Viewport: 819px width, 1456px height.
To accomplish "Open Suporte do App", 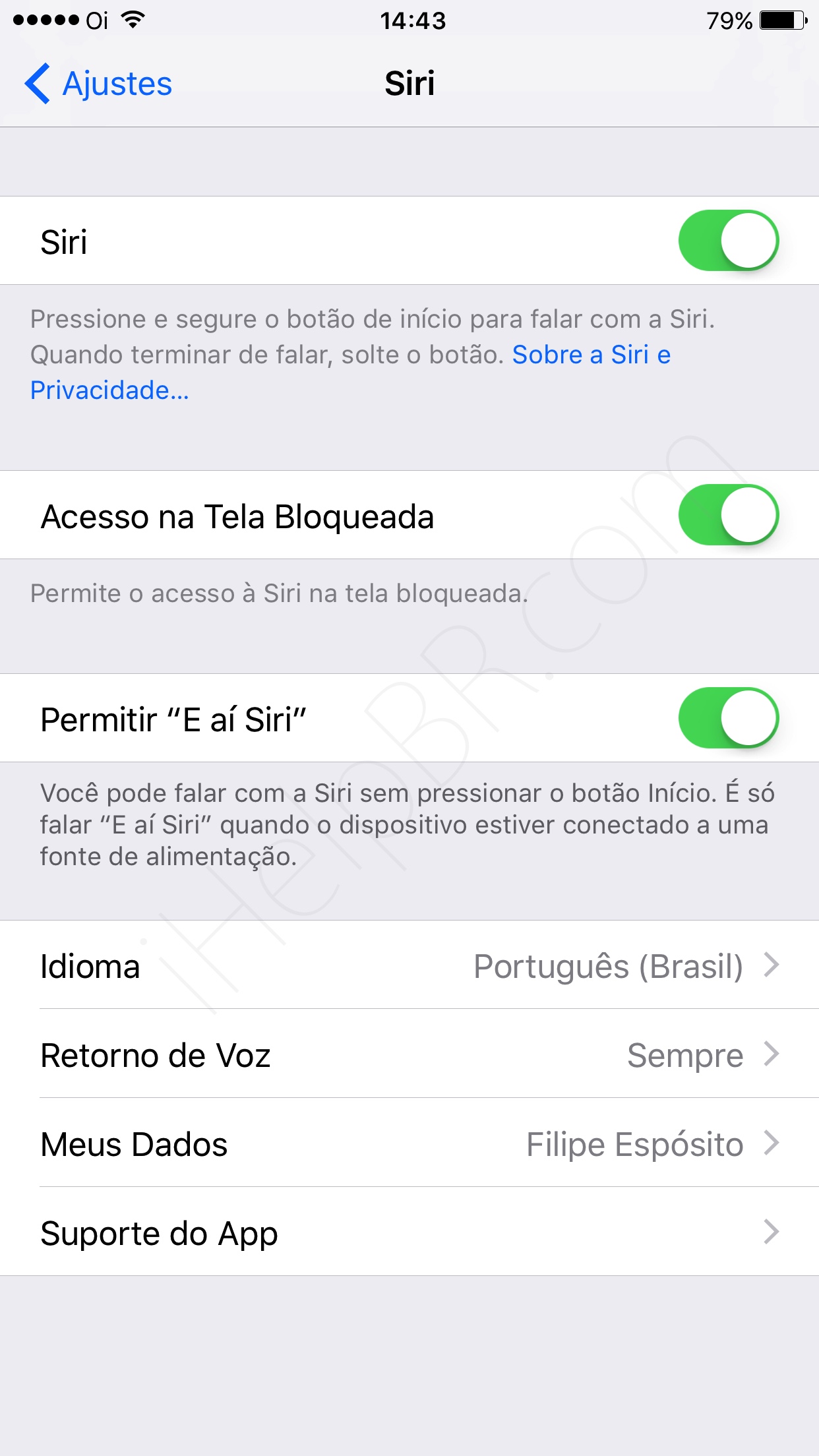I will (409, 1232).
